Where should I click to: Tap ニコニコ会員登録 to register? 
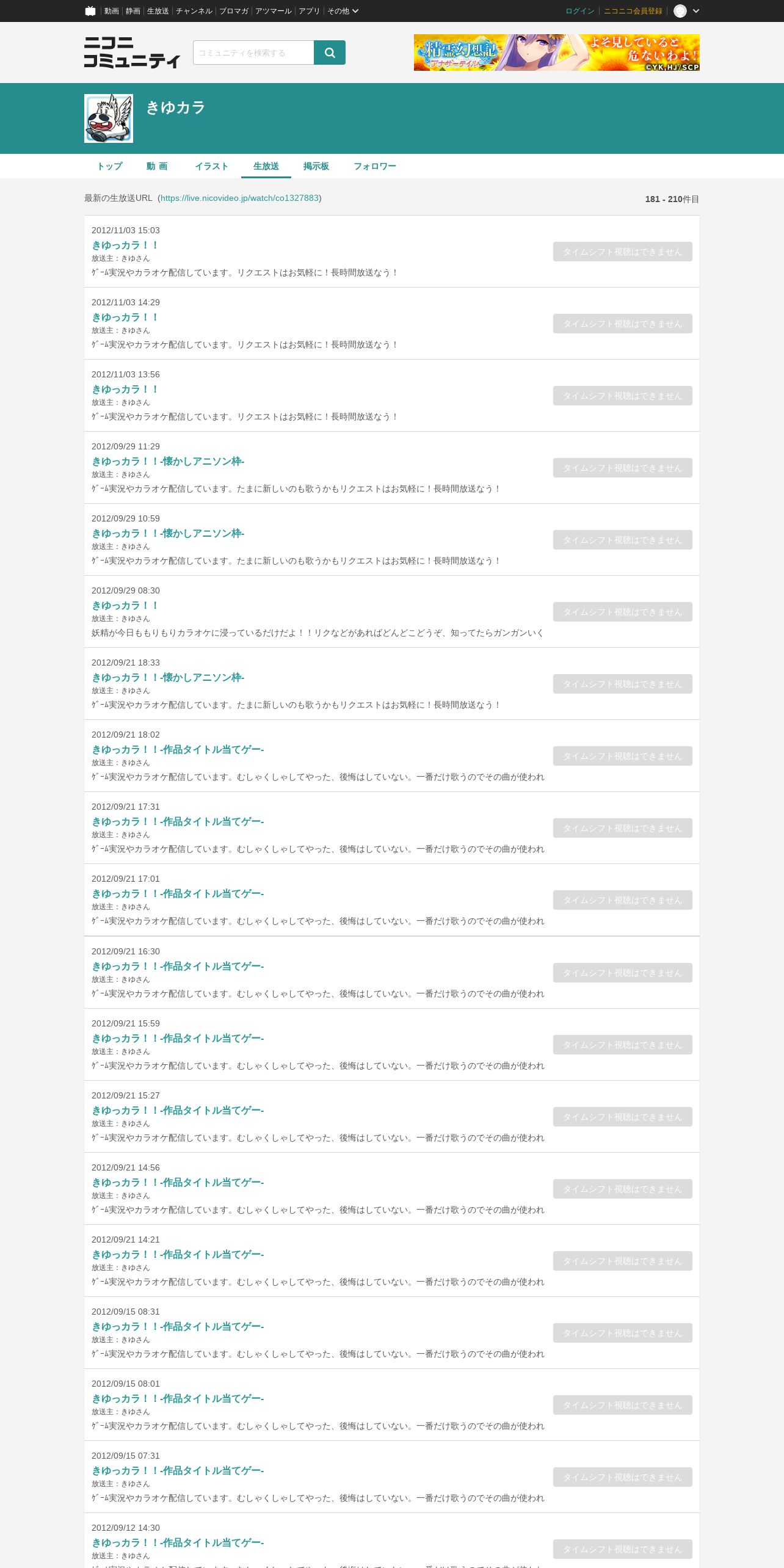633,11
